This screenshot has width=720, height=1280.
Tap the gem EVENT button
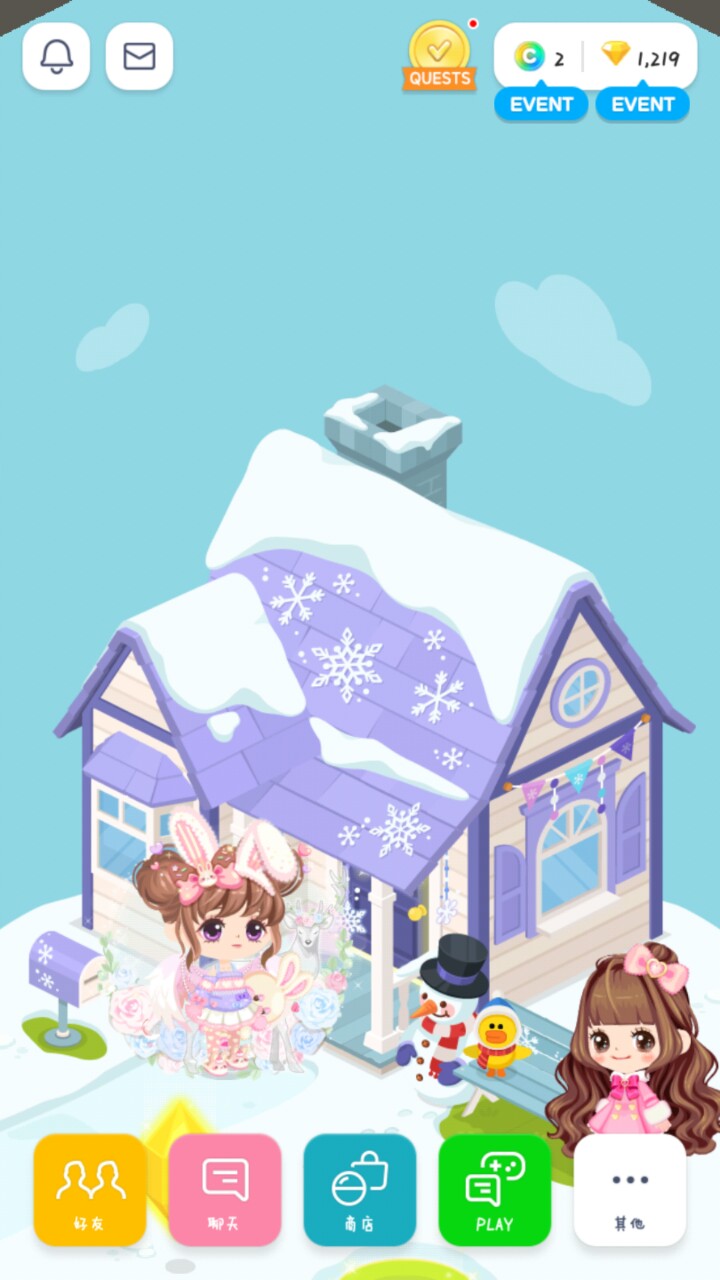pyautogui.click(x=642, y=104)
